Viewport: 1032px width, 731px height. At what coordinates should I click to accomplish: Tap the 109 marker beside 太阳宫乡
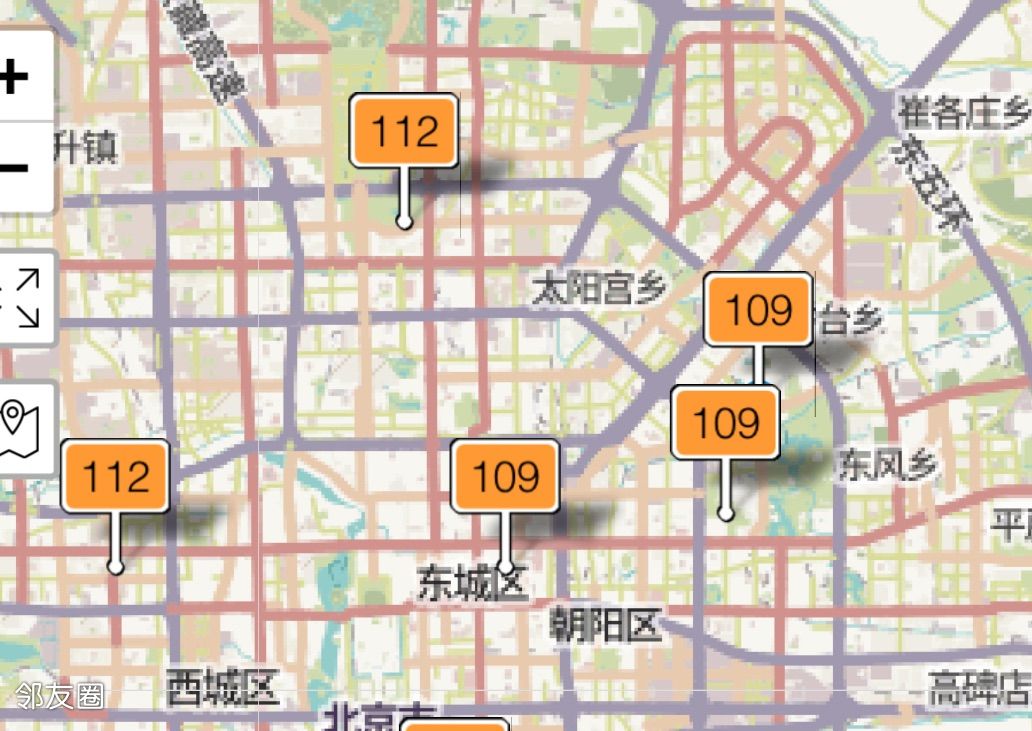tap(758, 310)
